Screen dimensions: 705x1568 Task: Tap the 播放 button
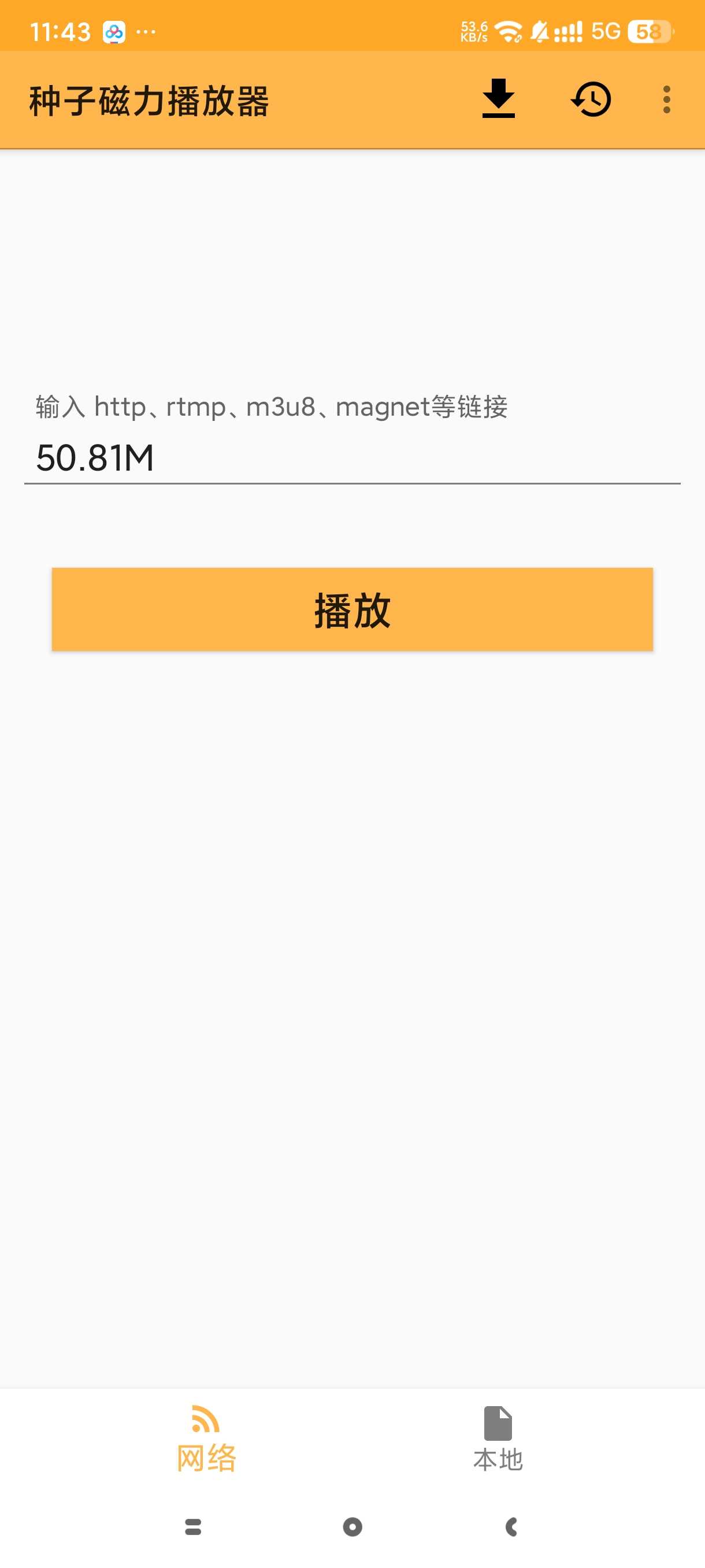[352, 609]
